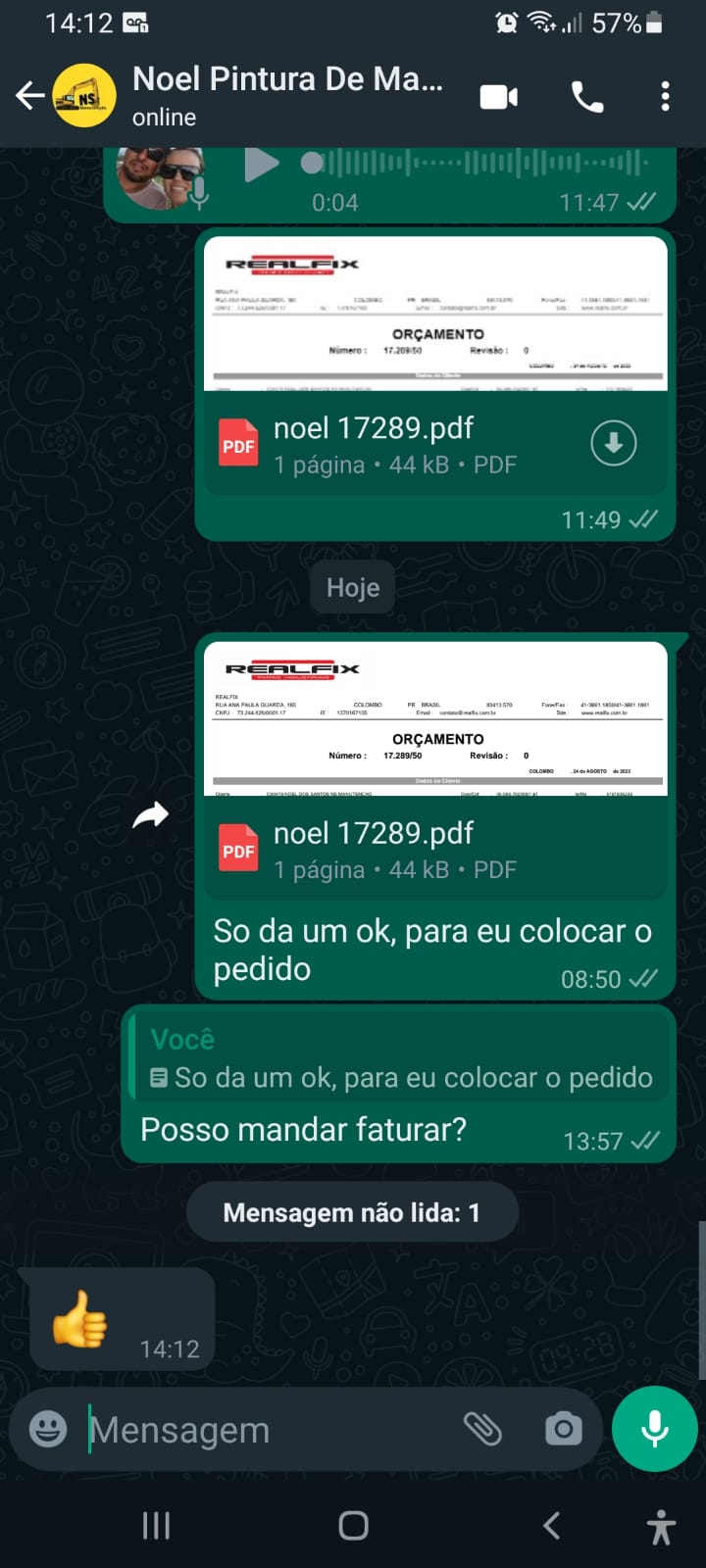This screenshot has width=706, height=1568.
Task: Go back to the chat list
Action: [30, 96]
